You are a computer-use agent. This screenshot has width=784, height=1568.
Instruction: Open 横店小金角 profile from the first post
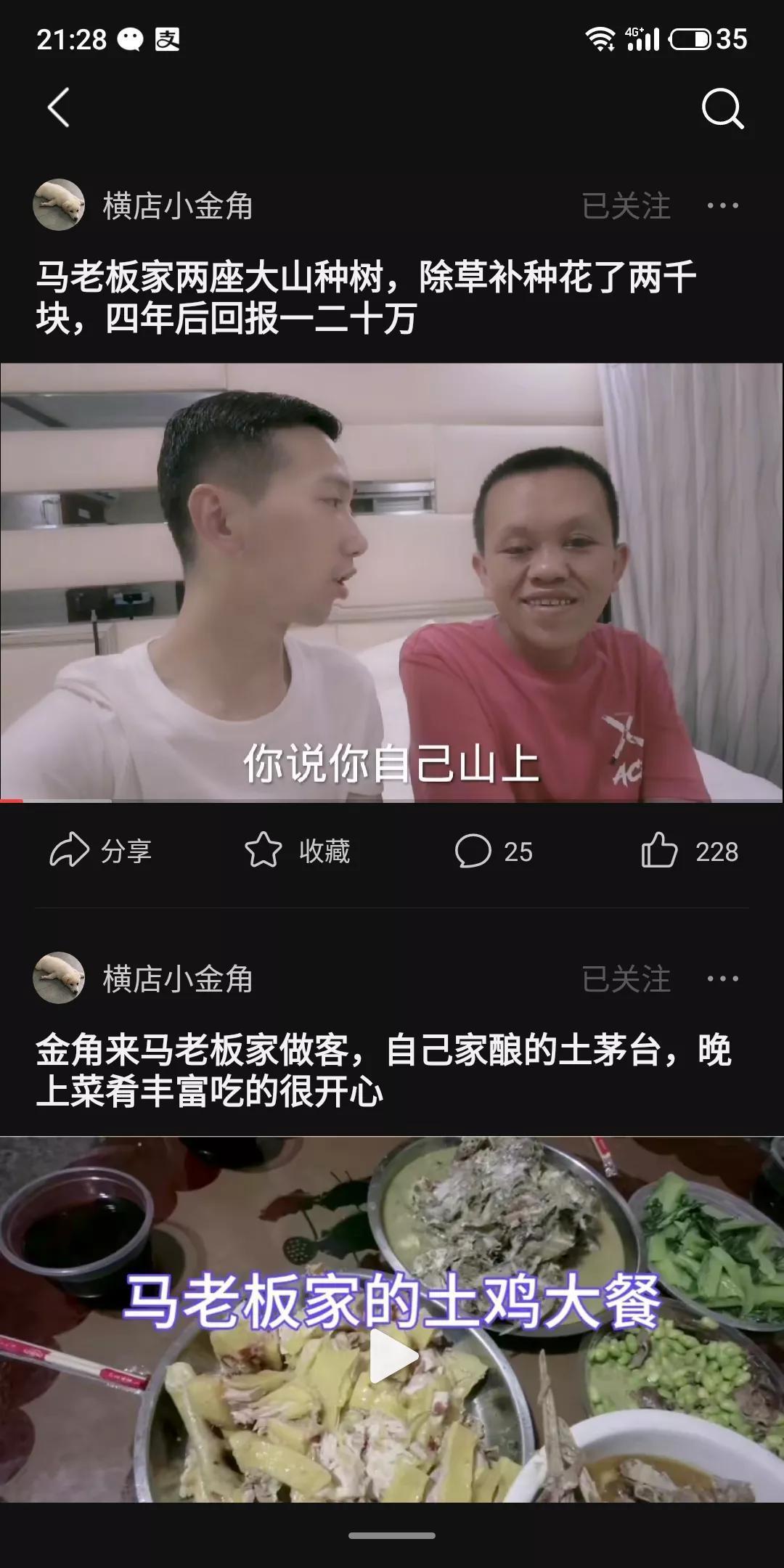click(177, 206)
